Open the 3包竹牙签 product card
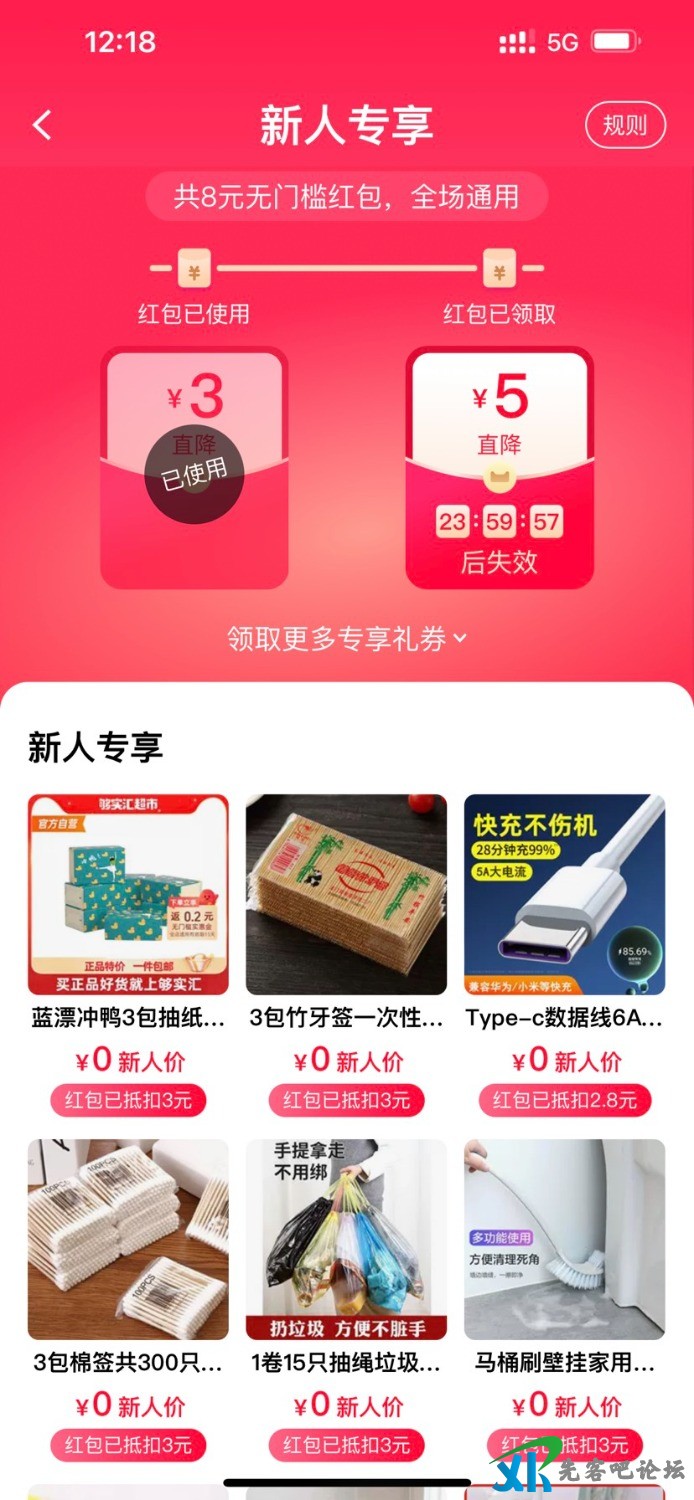Screen dimensions: 694x1500 [x=346, y=895]
